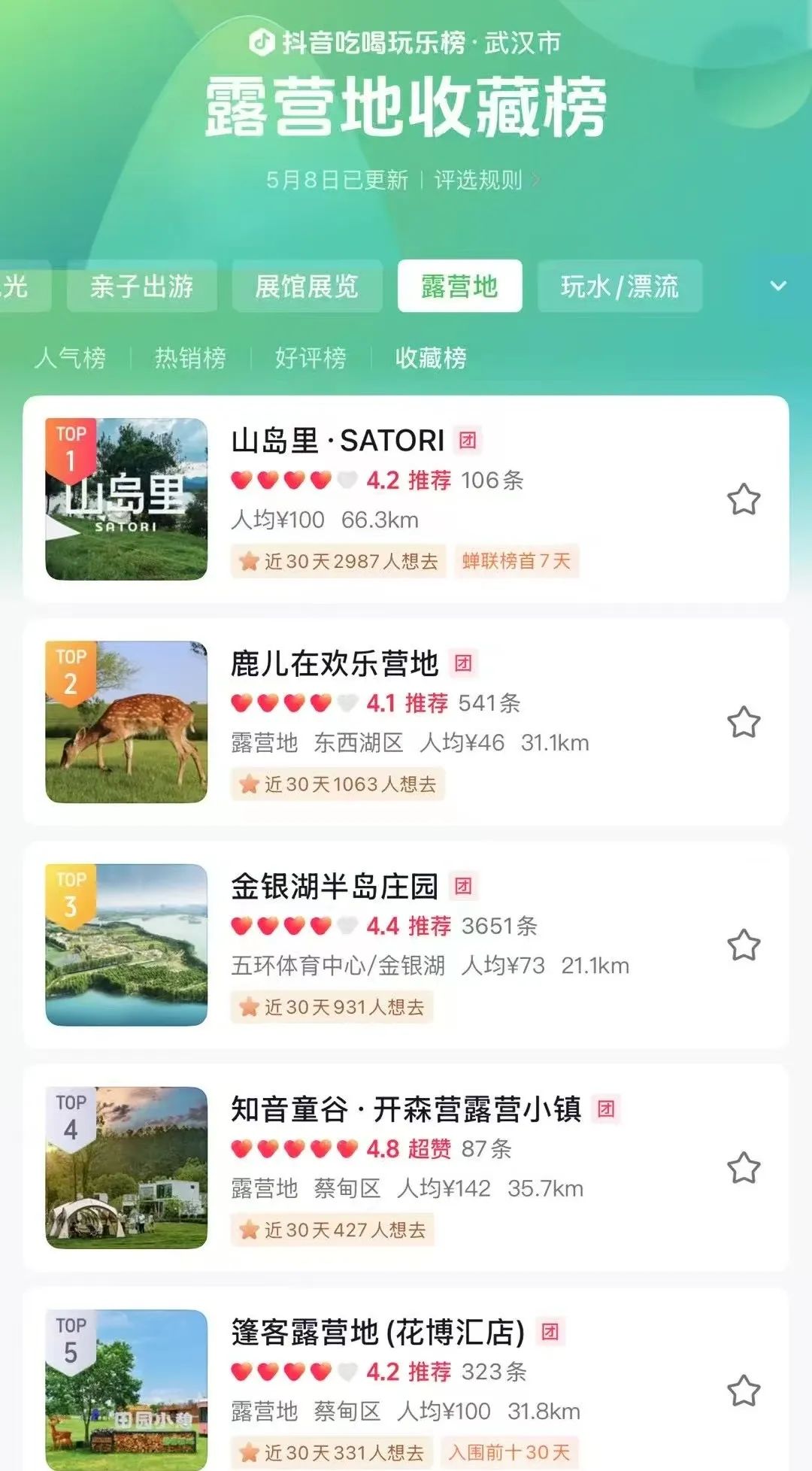The height and width of the screenshot is (1471, 812).
Task: Tap the star to save 鹿儿在欢乐营地
Action: pyautogui.click(x=744, y=722)
